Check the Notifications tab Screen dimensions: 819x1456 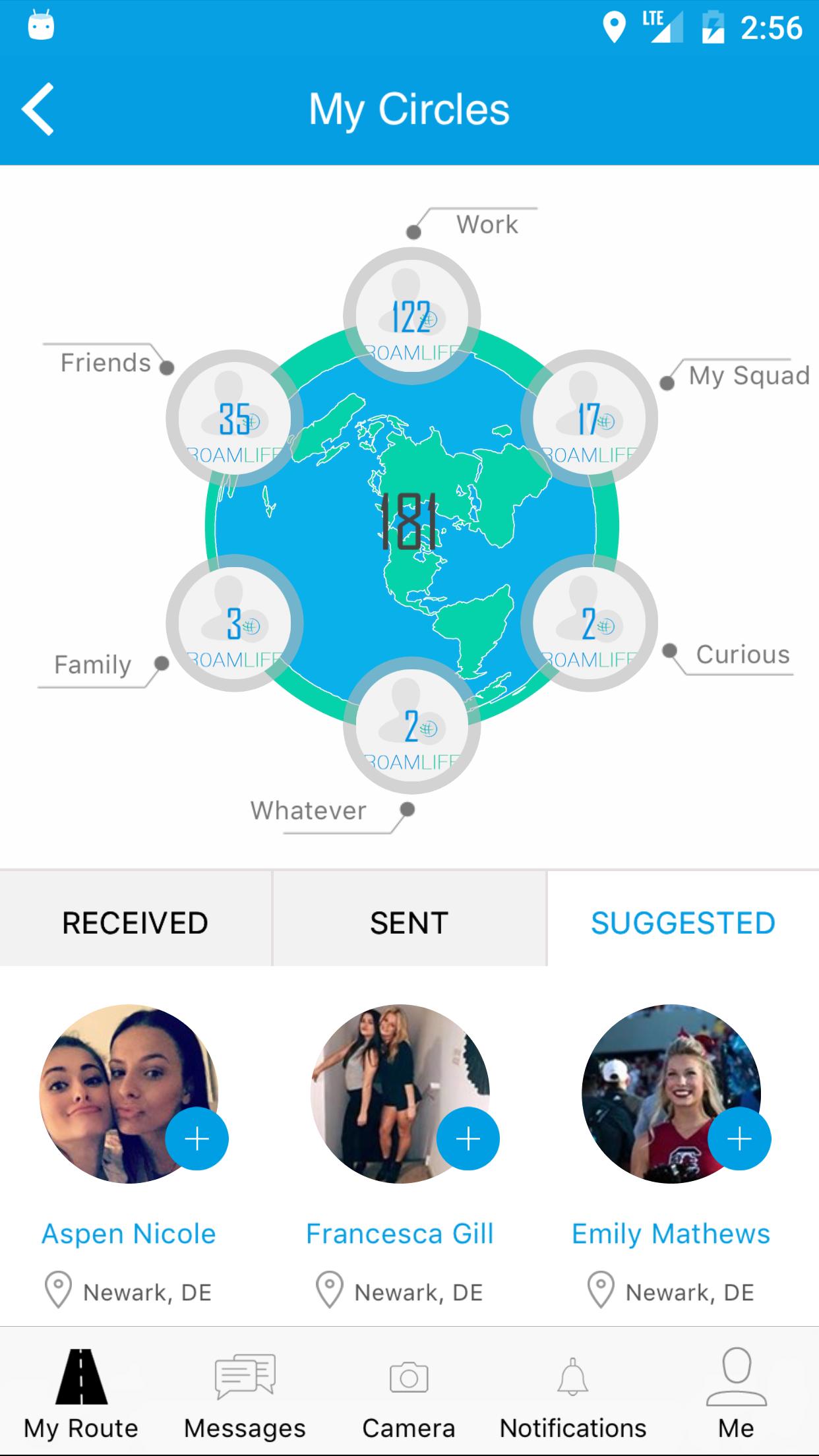(572, 1391)
